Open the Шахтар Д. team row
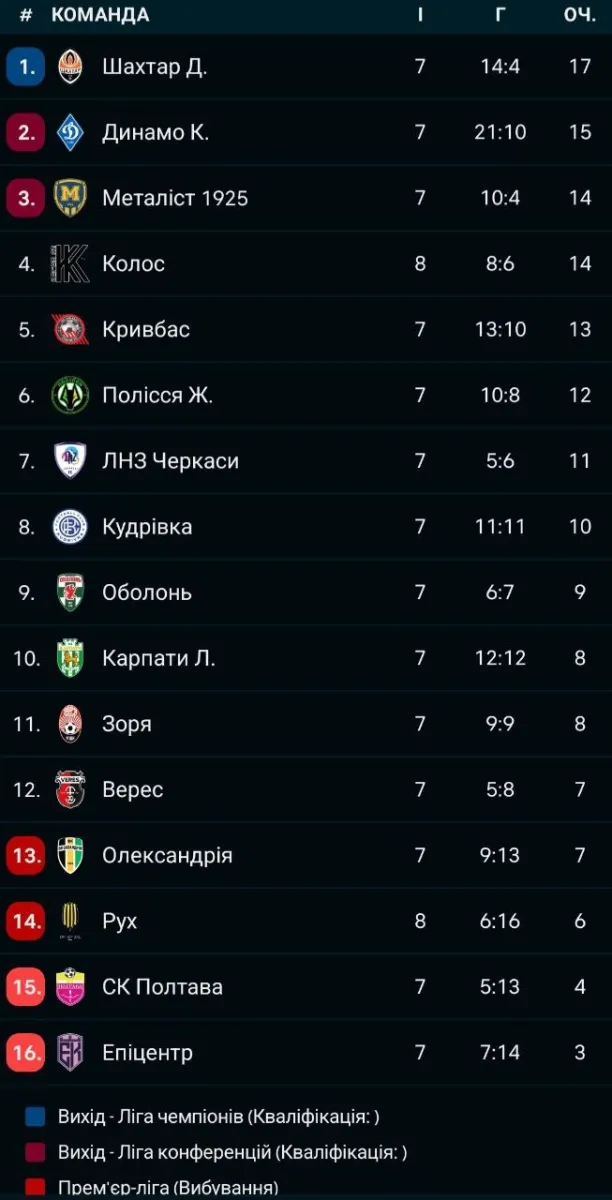612x1200 pixels. (154, 67)
